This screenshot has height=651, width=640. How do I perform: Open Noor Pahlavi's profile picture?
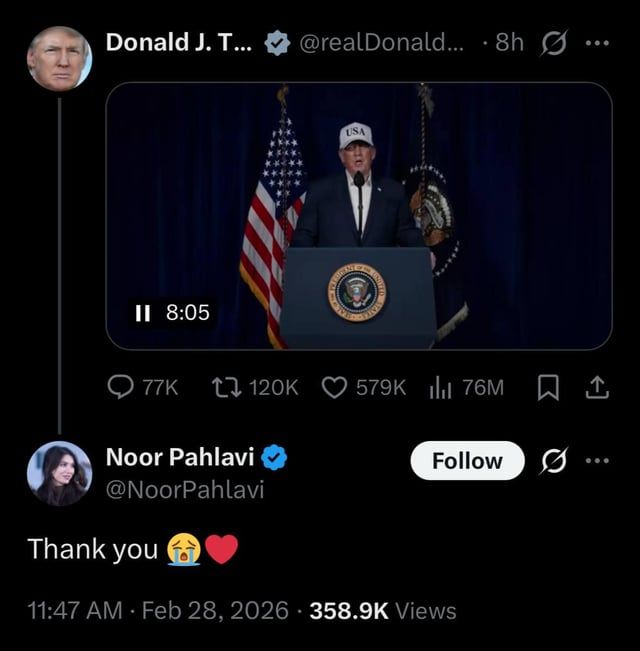pyautogui.click(x=58, y=473)
